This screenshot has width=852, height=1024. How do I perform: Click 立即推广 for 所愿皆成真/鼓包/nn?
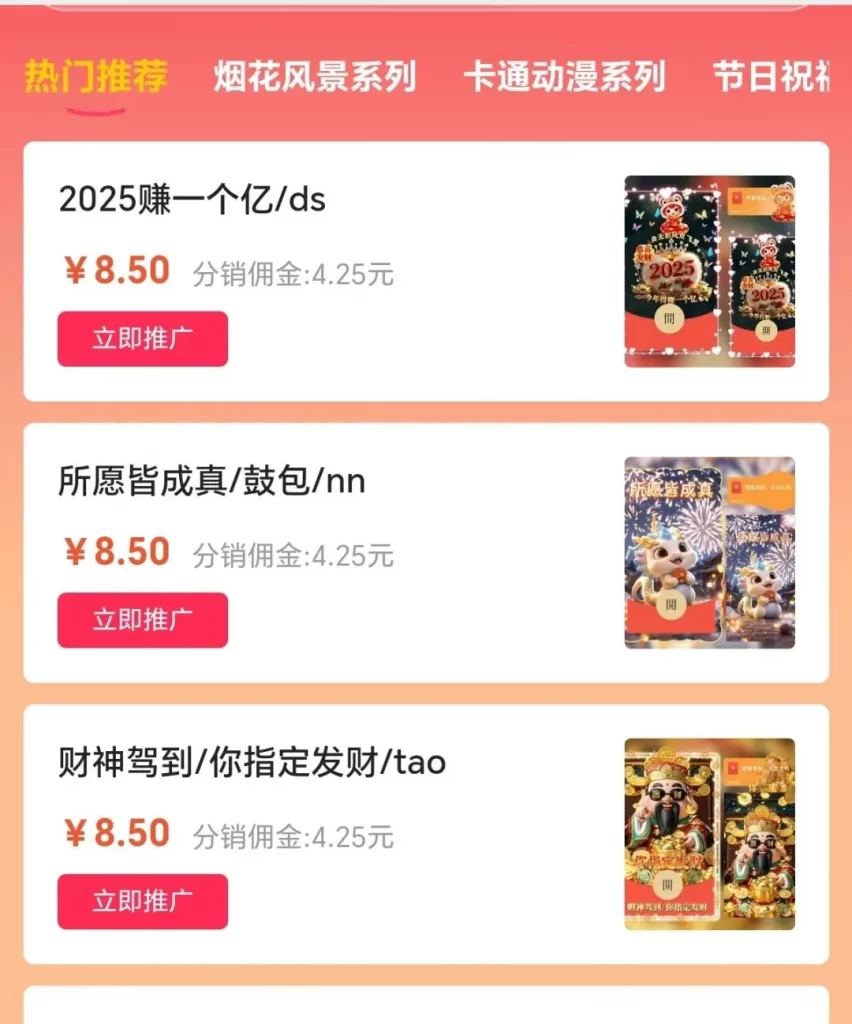pos(142,620)
